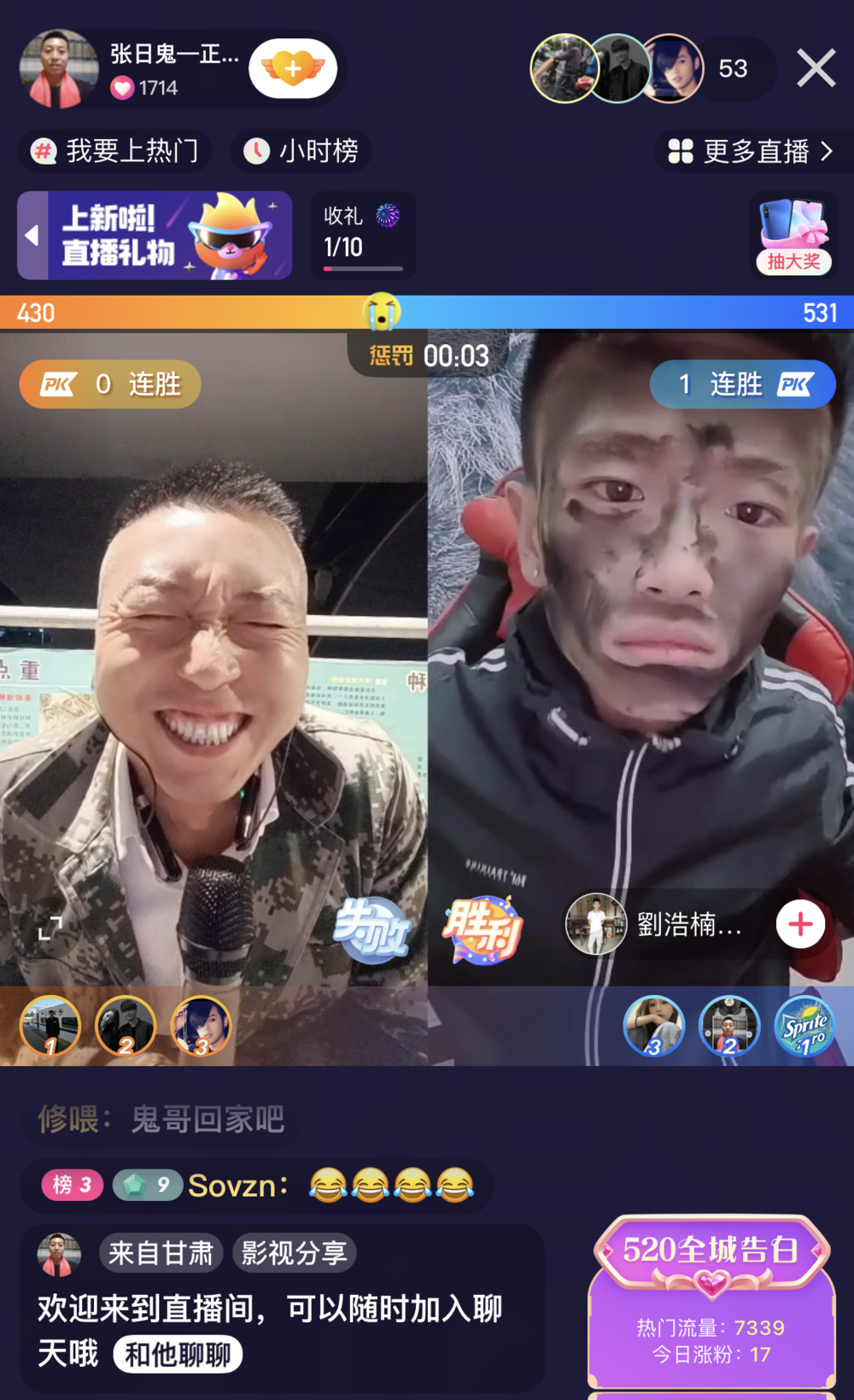
Task: Tap the 来自甘肃 tag
Action: click(161, 1253)
